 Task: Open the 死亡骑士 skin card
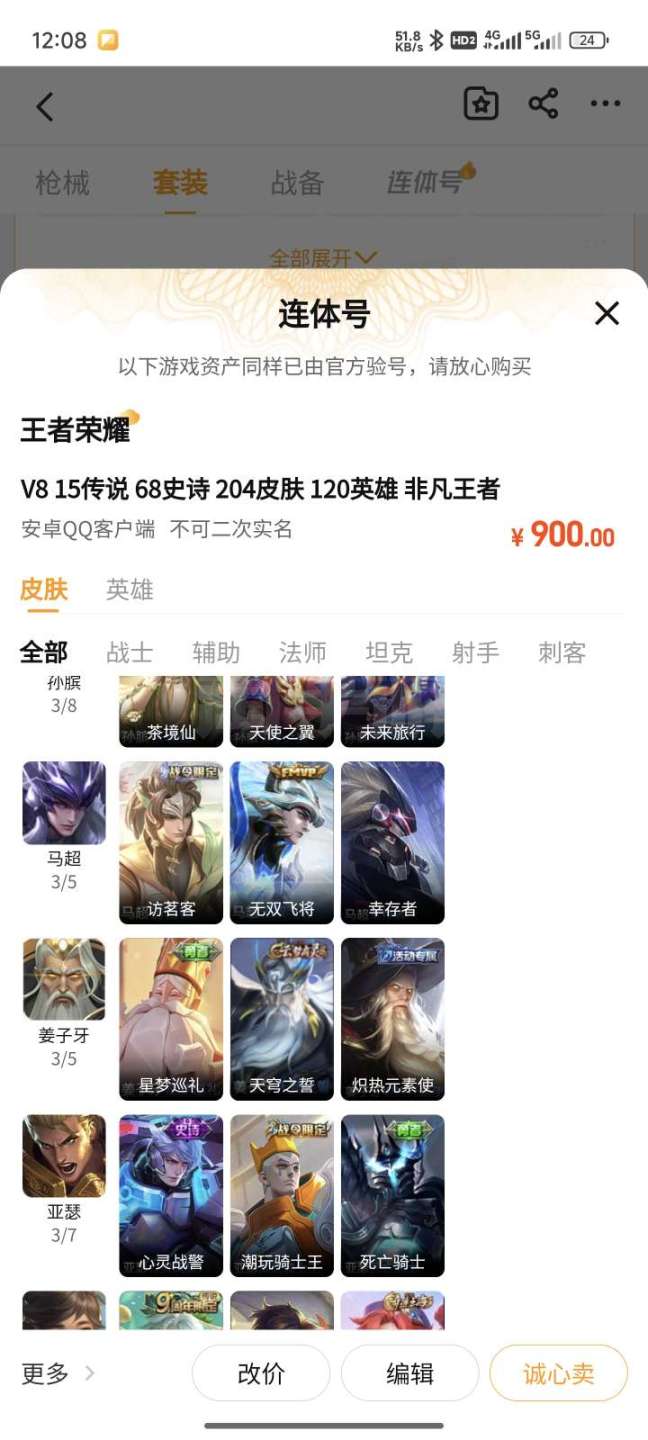click(392, 1195)
